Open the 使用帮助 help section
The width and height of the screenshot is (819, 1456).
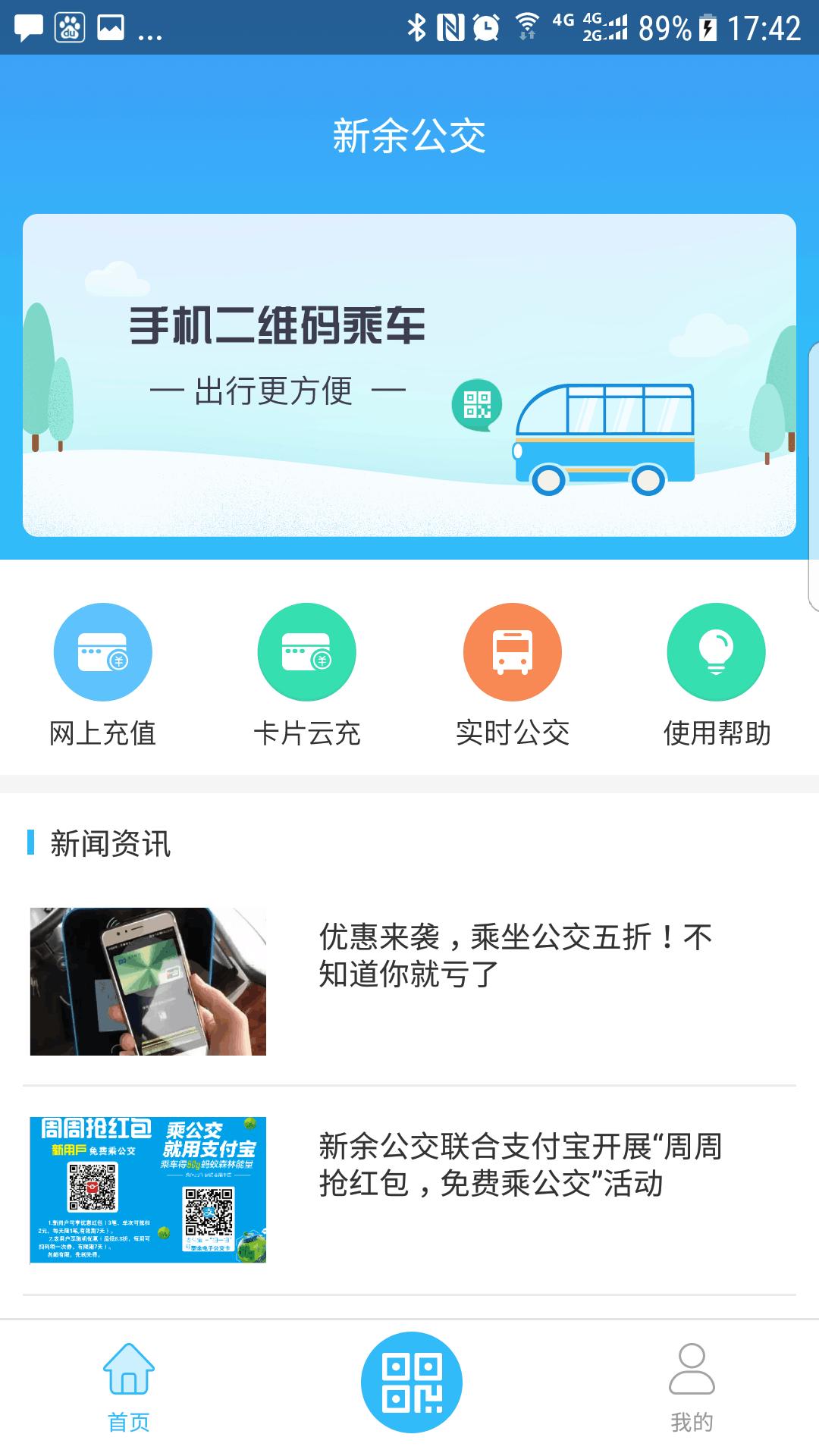pos(714,651)
